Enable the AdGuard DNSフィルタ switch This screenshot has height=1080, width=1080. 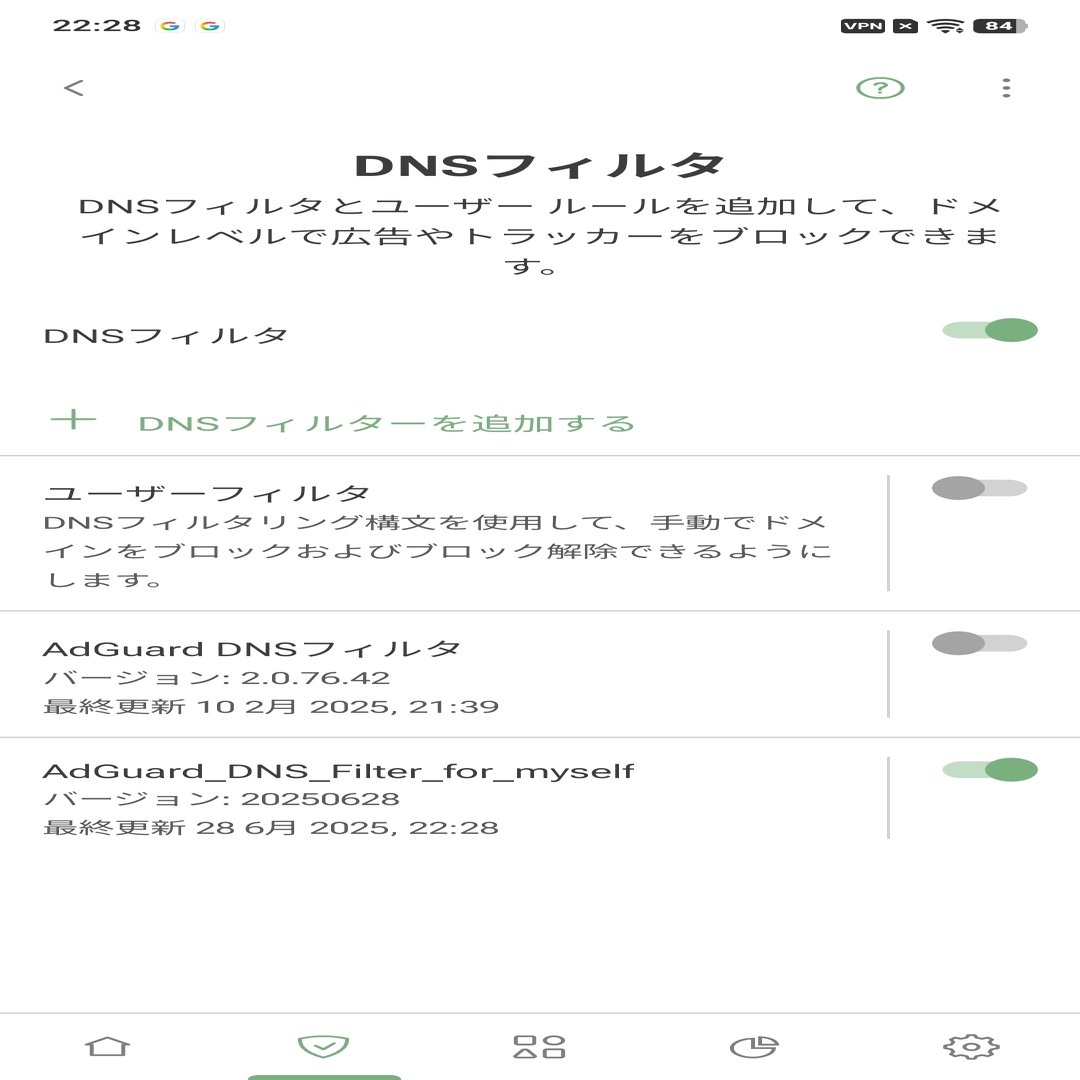click(979, 643)
